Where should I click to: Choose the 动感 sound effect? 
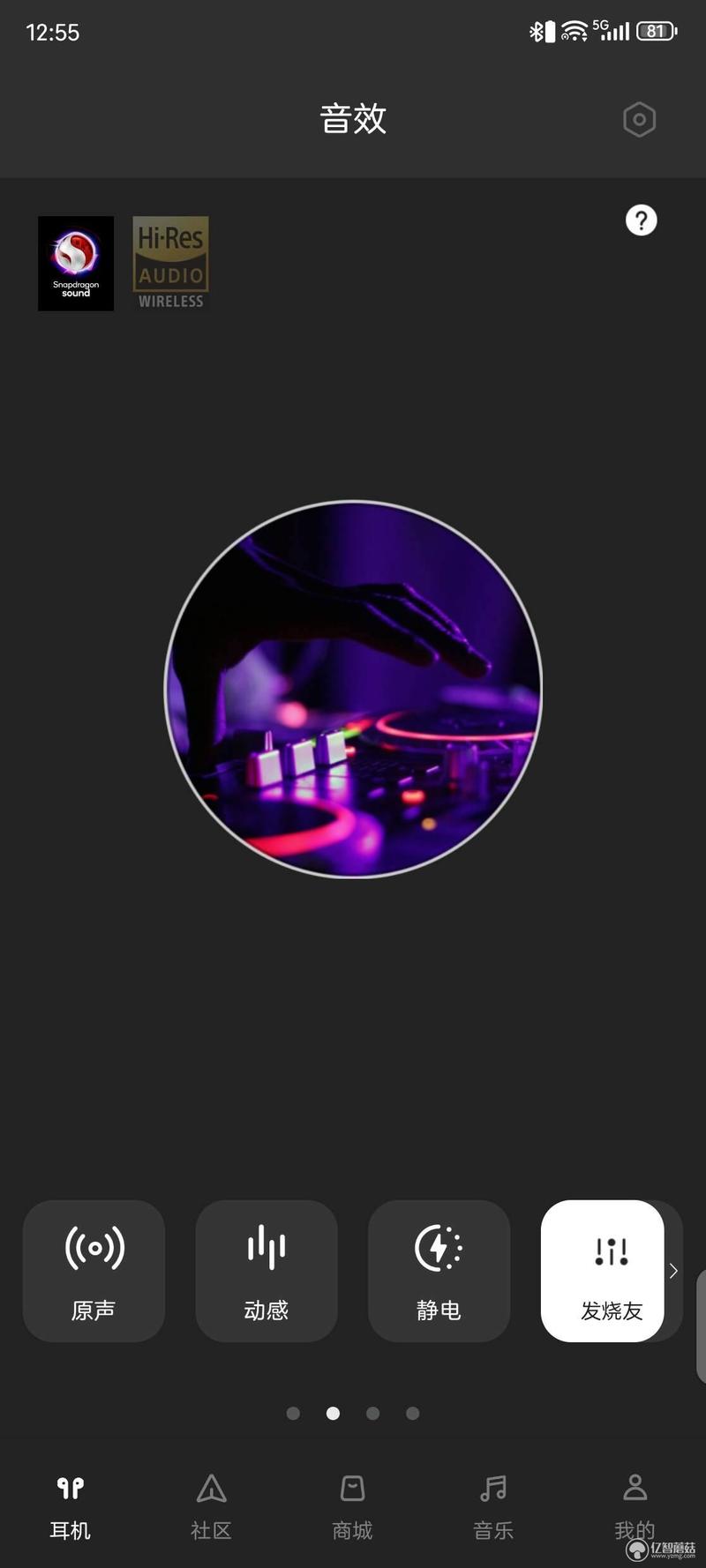click(x=267, y=1271)
